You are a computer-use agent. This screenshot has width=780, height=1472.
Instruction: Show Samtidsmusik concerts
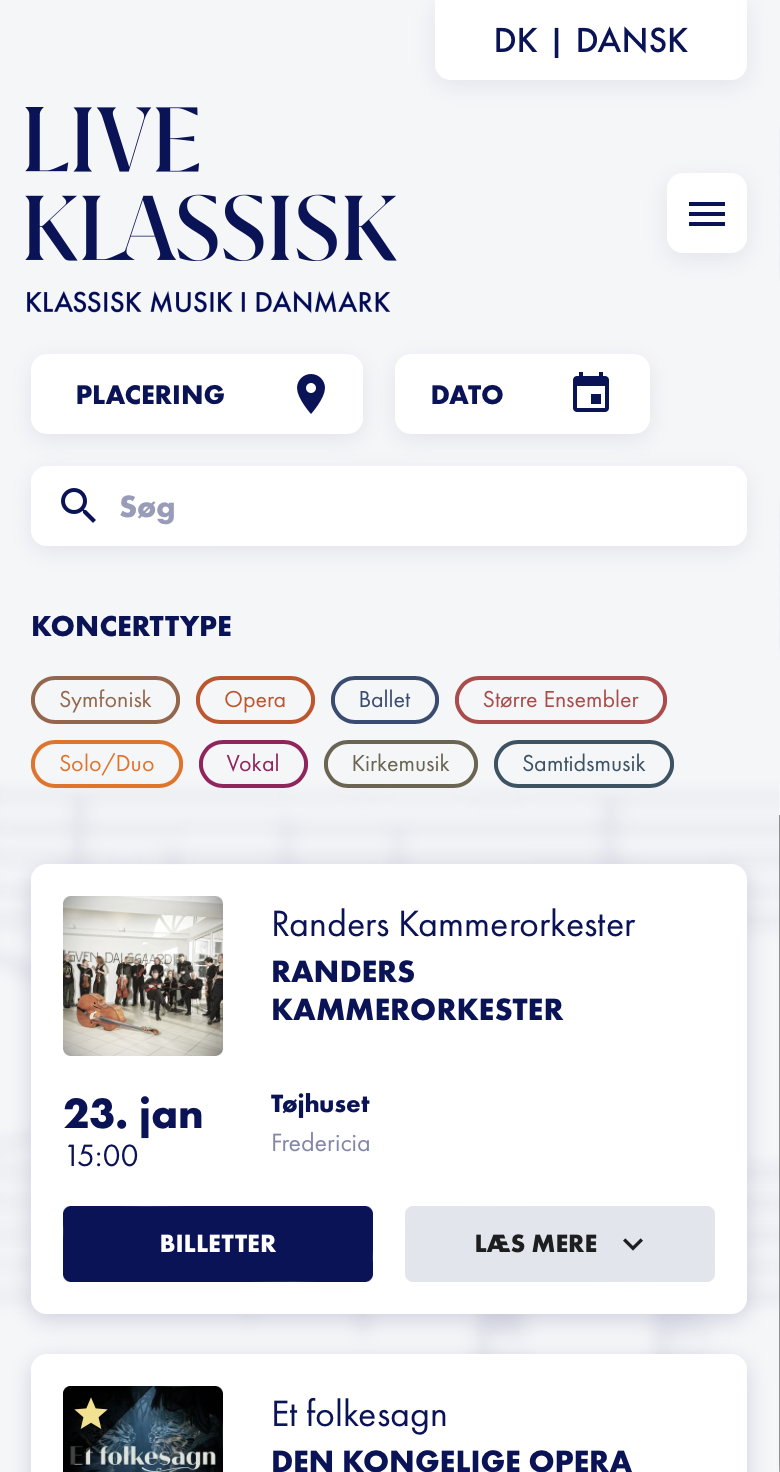584,764
